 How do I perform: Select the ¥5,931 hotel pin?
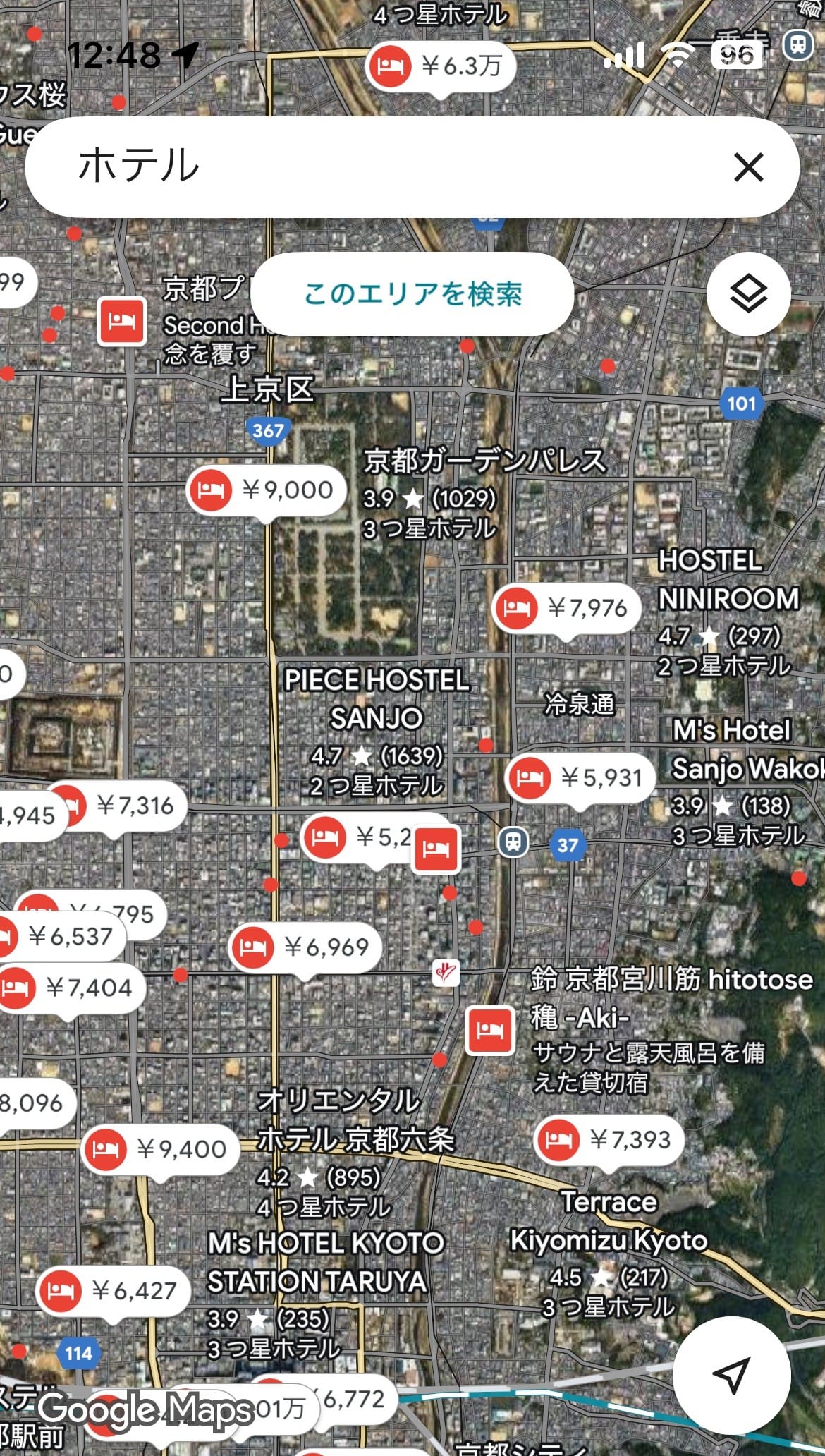click(581, 777)
